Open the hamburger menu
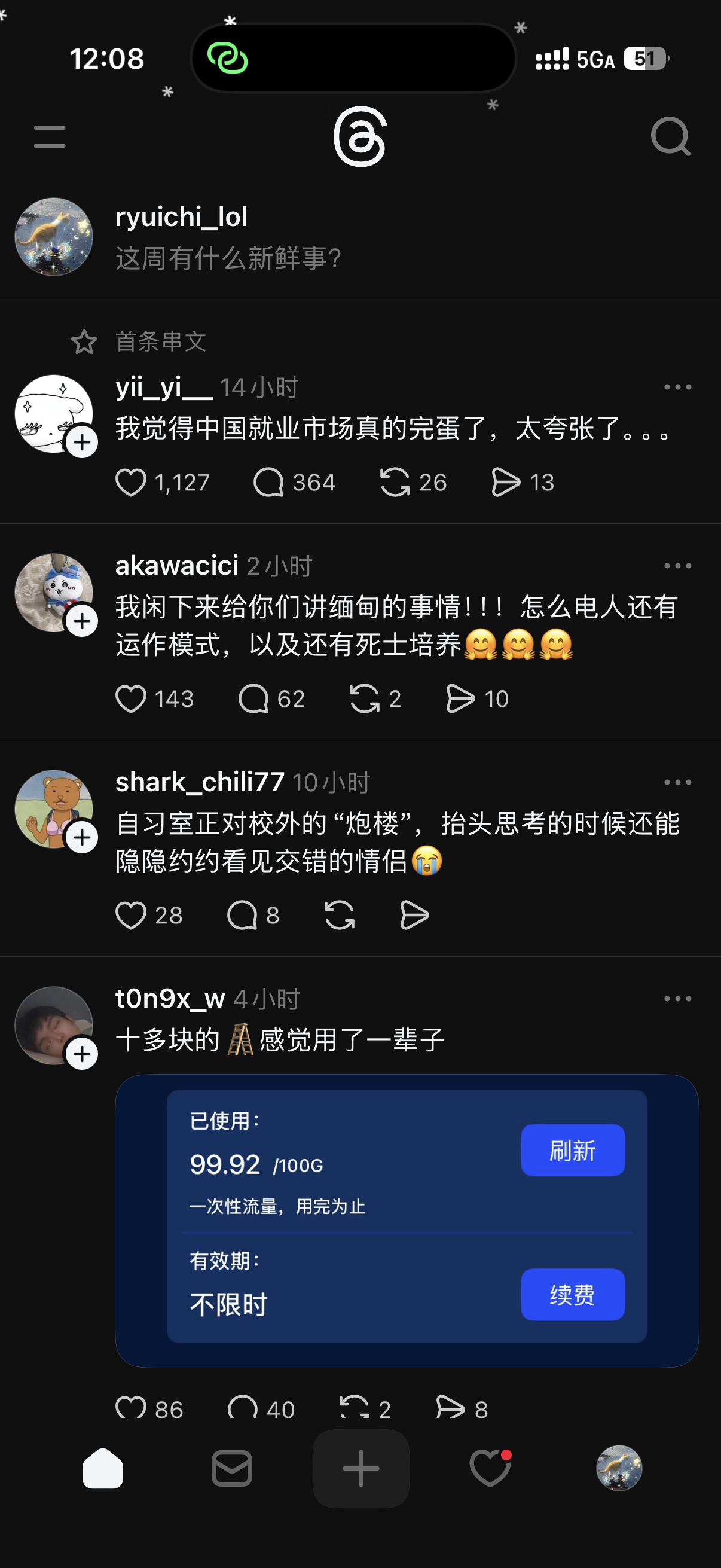 click(x=50, y=137)
